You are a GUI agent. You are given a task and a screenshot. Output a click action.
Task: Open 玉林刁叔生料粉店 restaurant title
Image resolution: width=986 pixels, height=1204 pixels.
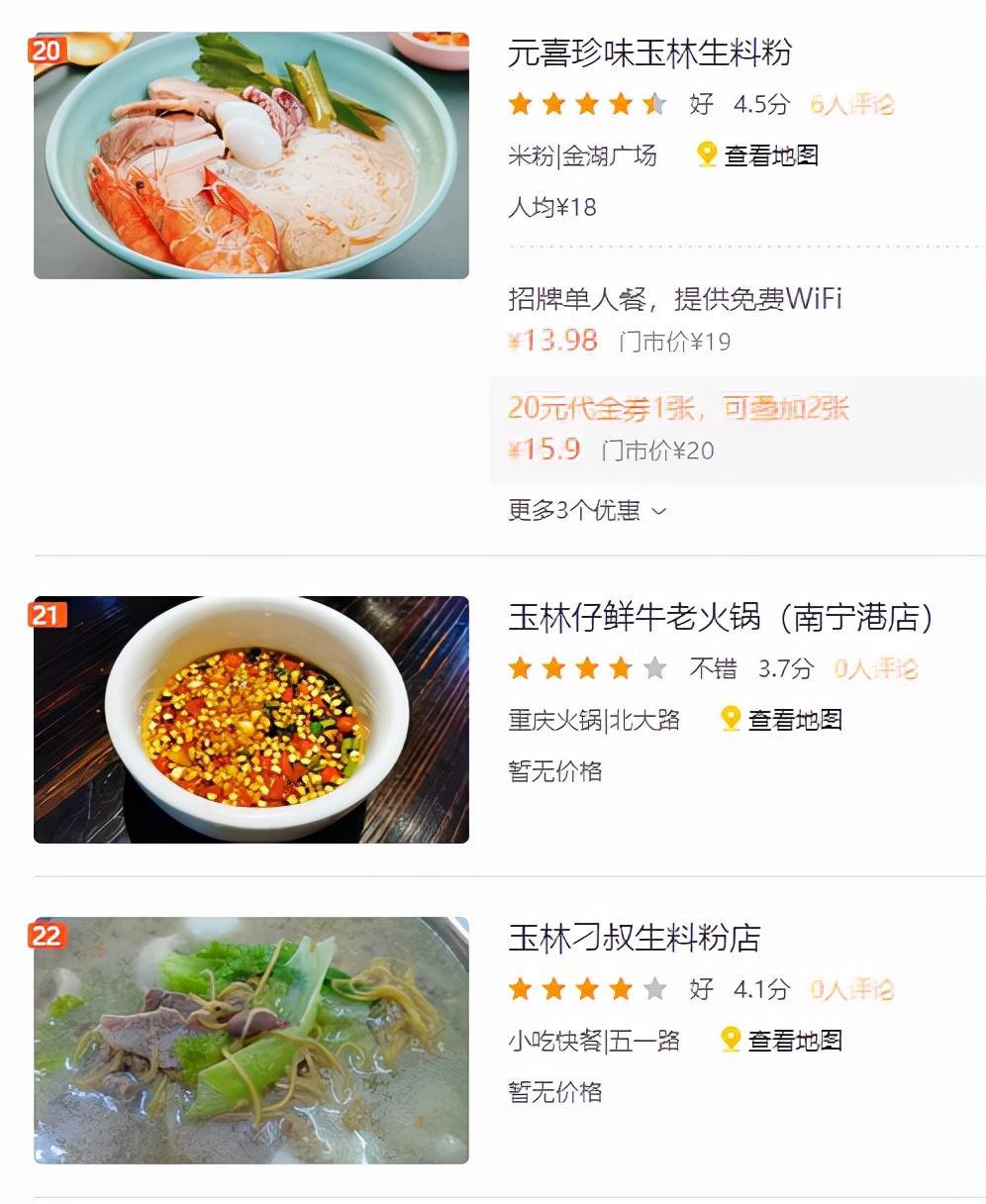point(634,937)
